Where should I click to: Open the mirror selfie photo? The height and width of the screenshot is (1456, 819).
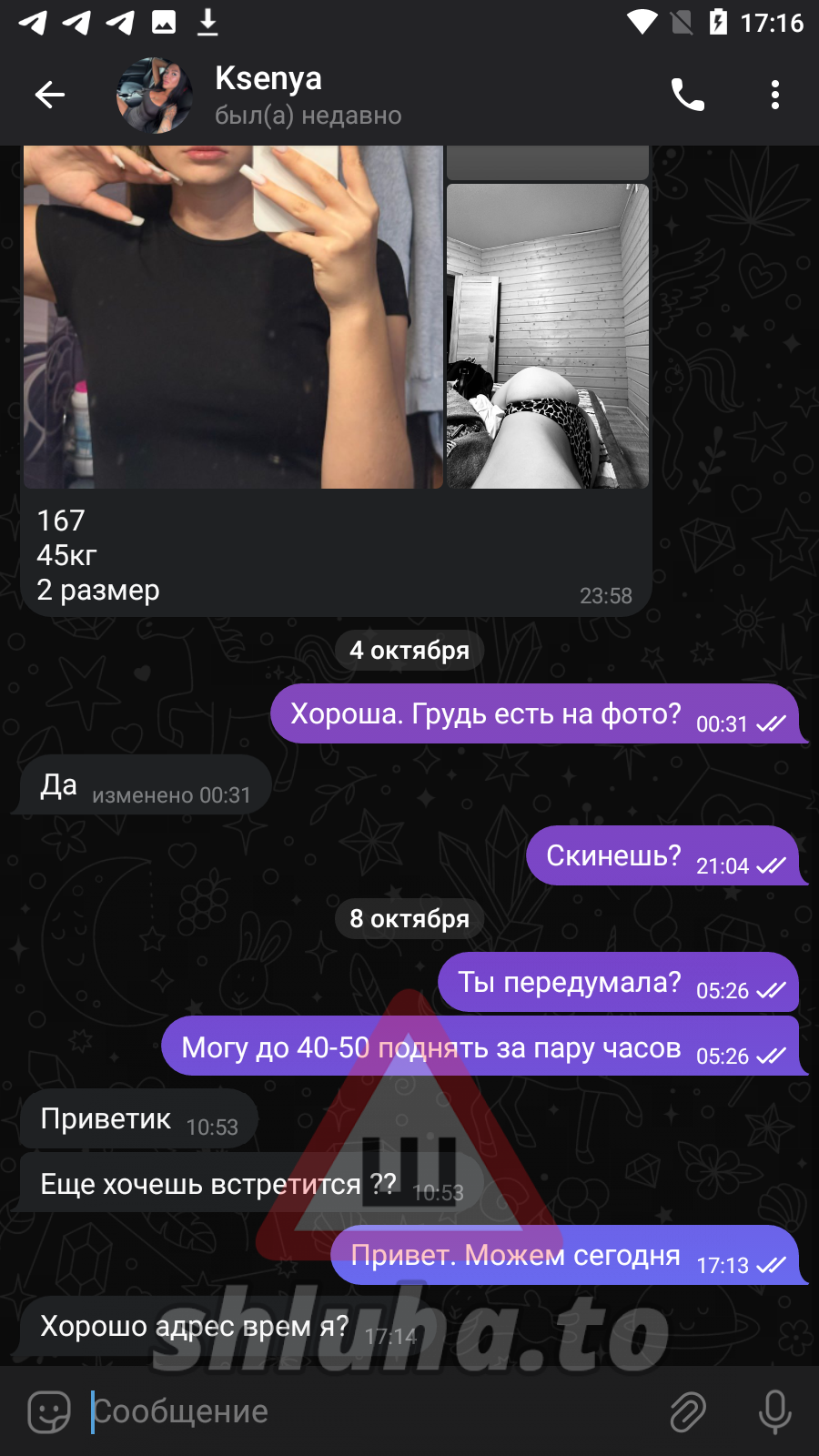point(232,318)
